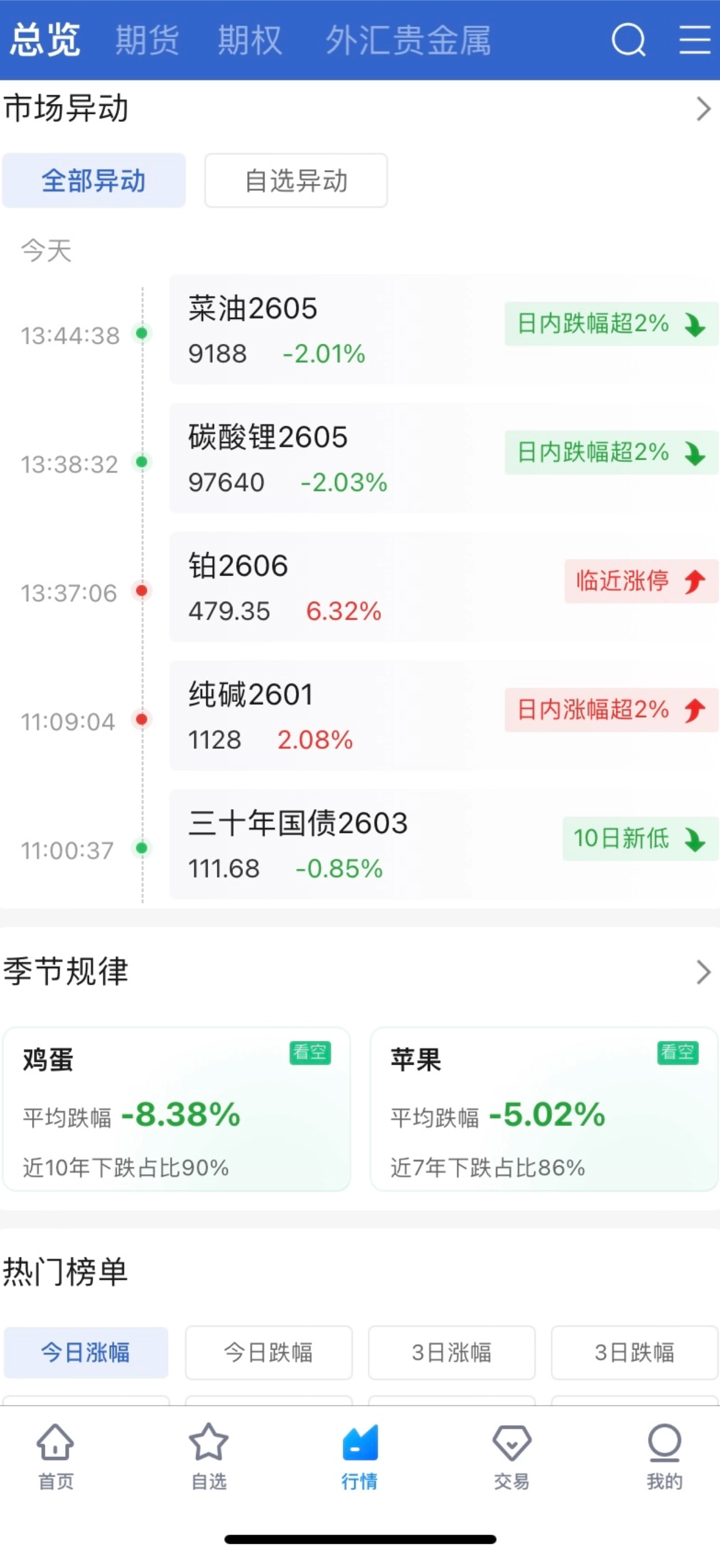Go to the 自选 bottom tab
The height and width of the screenshot is (1558, 720).
208,1457
